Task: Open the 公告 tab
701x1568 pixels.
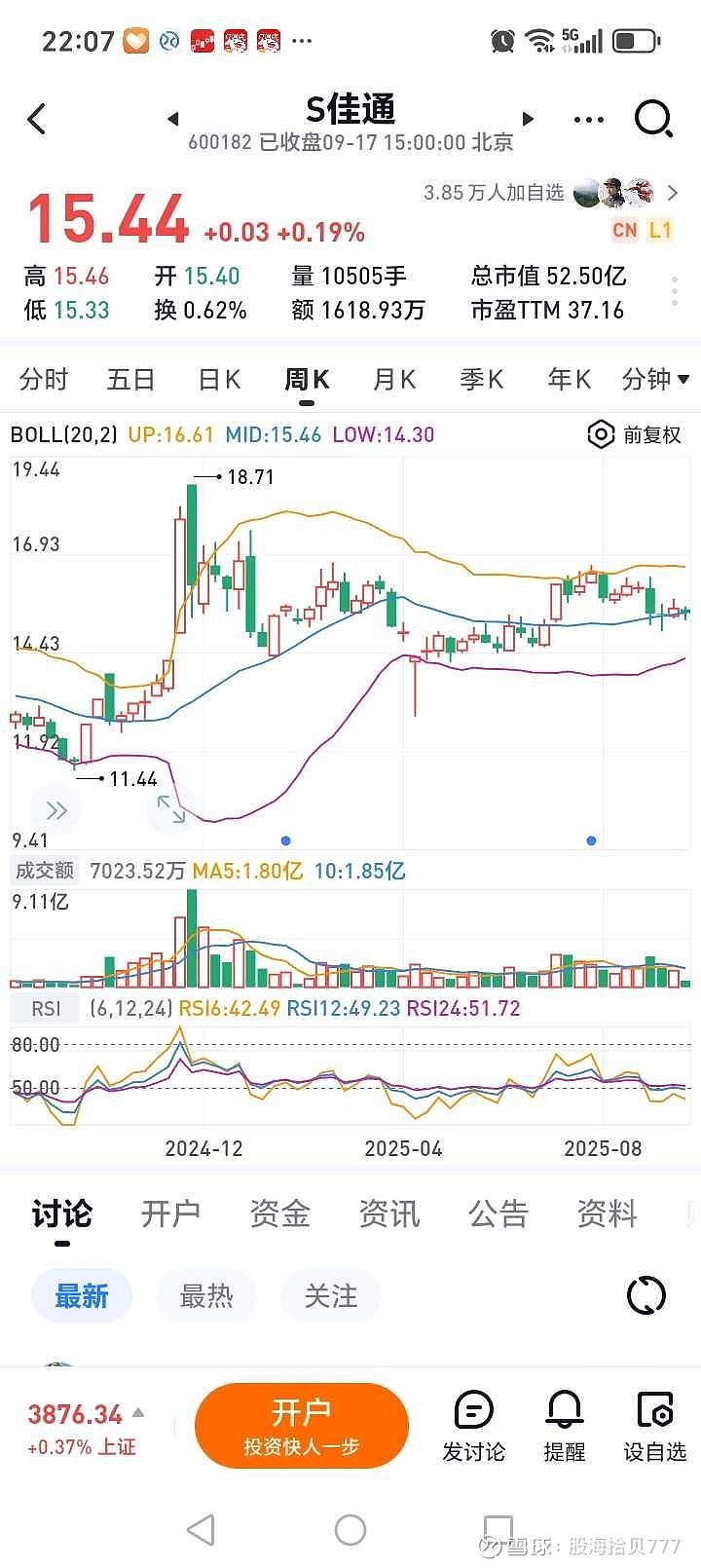Action: coord(498,1213)
